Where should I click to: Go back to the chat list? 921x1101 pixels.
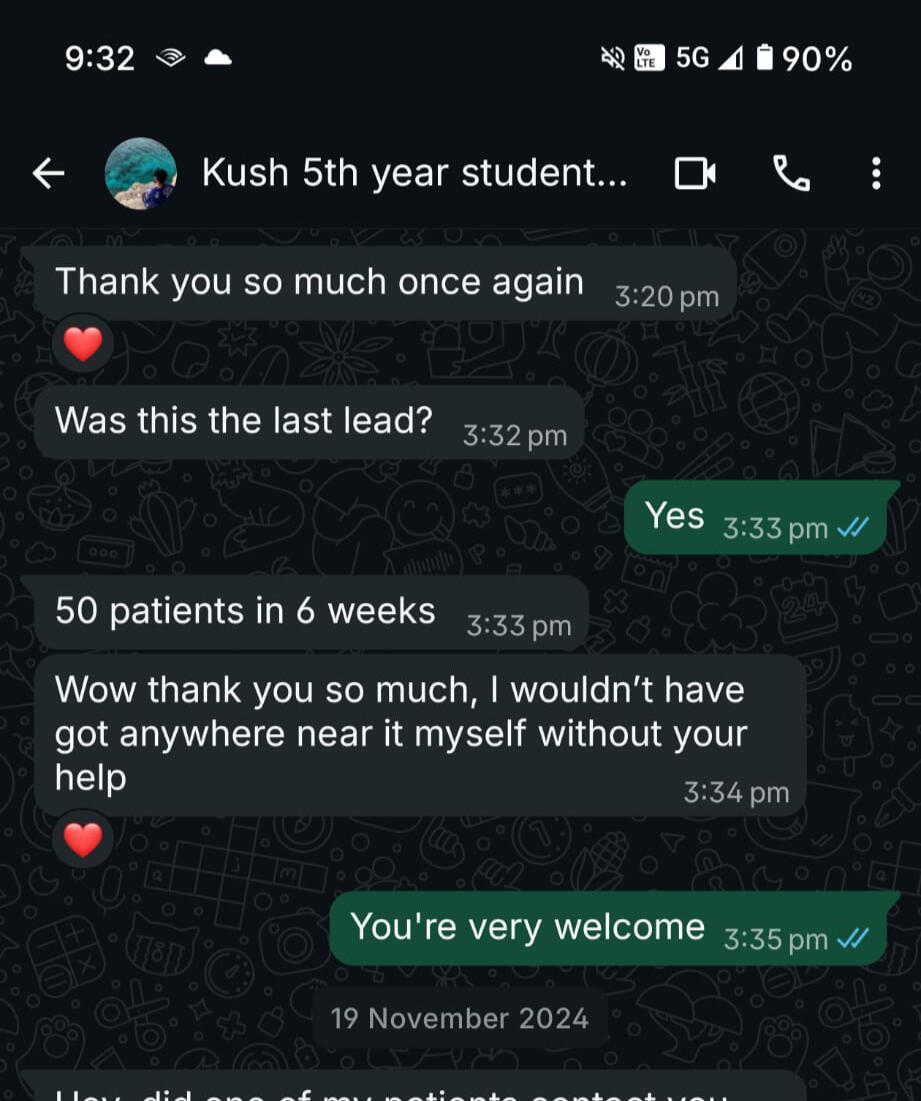[x=48, y=174]
